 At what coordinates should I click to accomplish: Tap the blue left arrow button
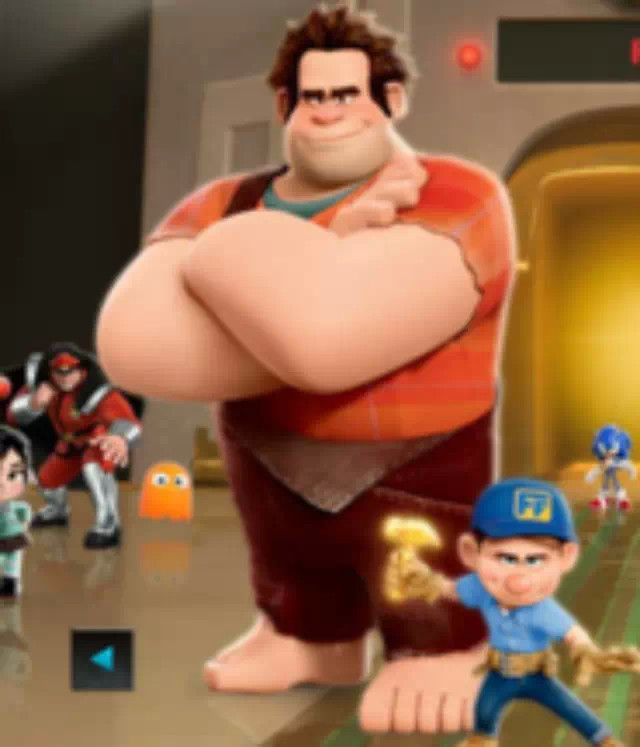click(102, 659)
